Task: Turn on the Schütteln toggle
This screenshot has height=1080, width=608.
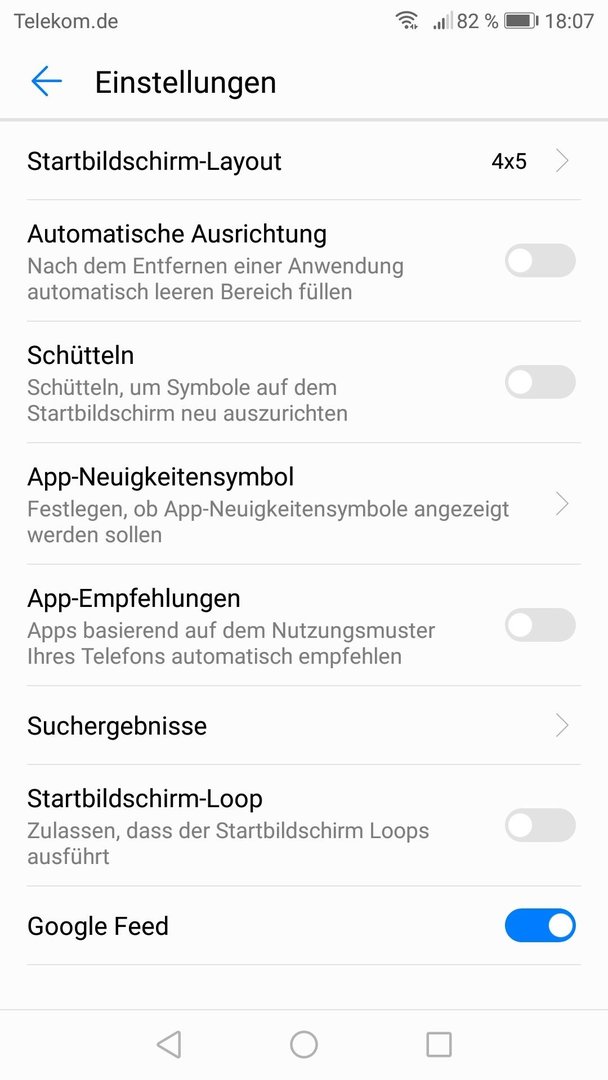Action: 540,382
